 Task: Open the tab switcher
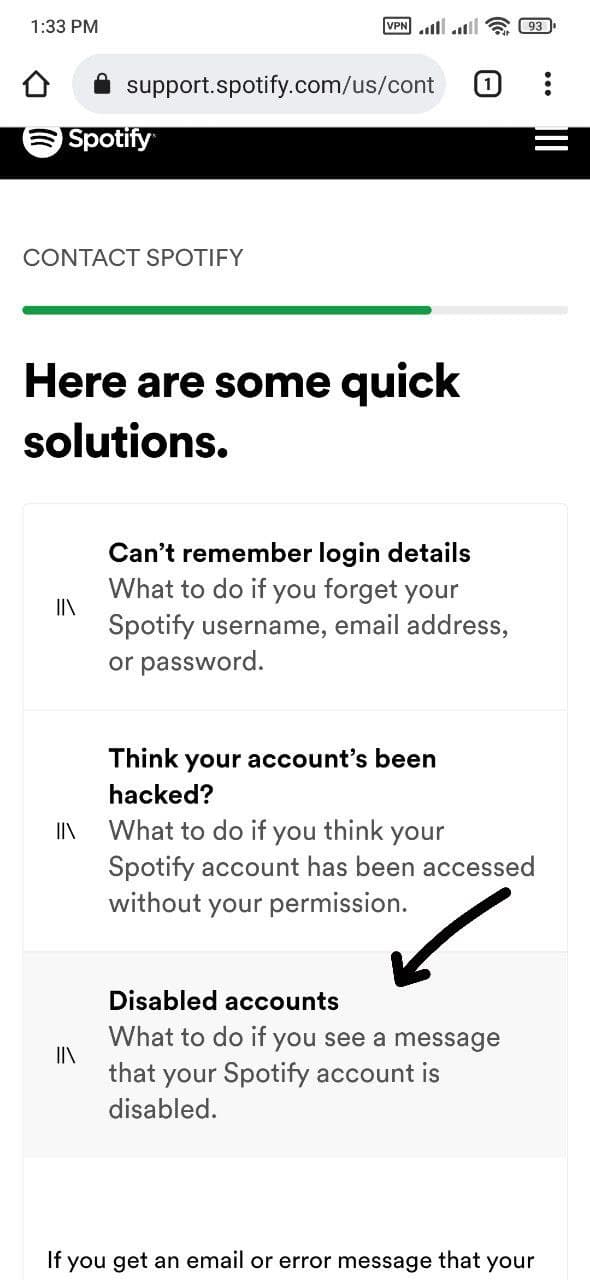(487, 85)
